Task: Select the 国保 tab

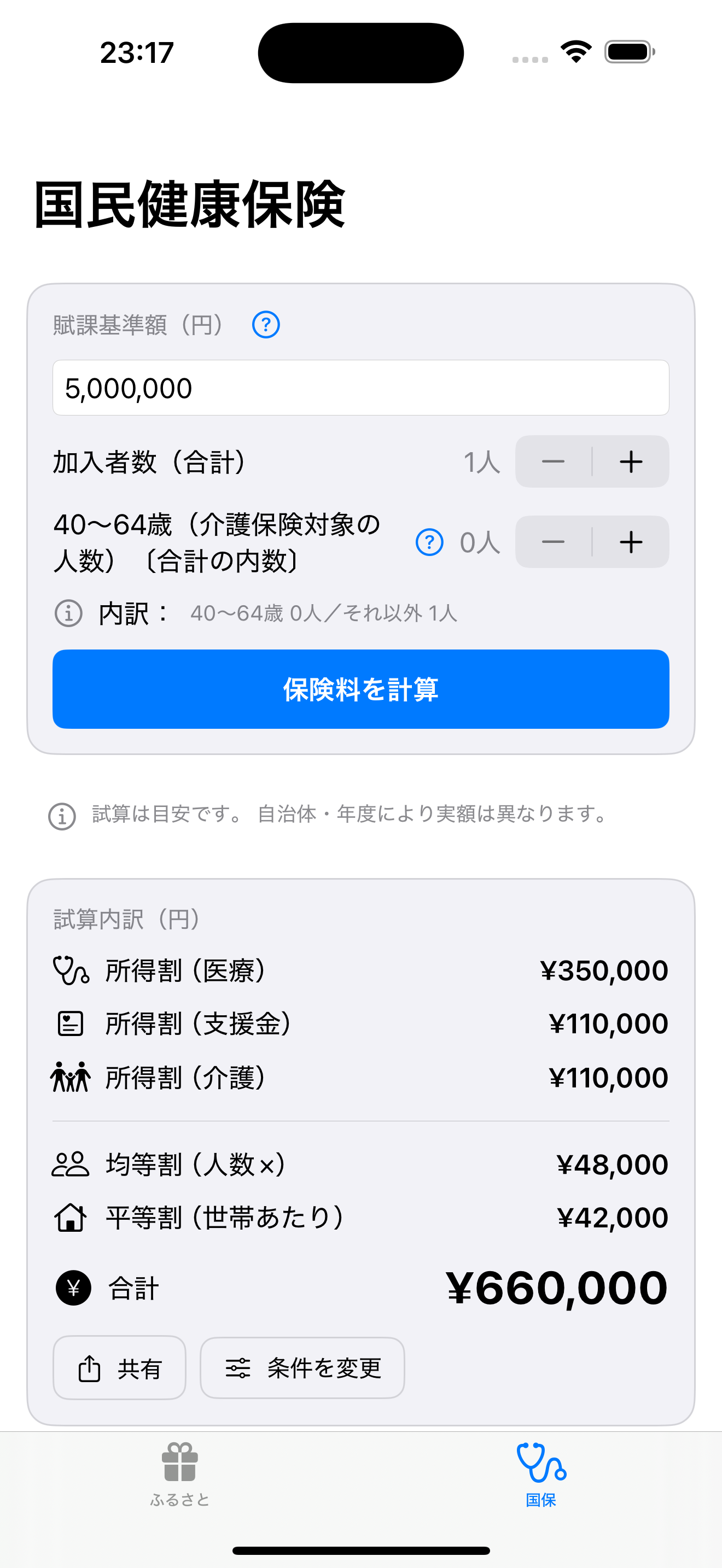Action: coord(541,1472)
